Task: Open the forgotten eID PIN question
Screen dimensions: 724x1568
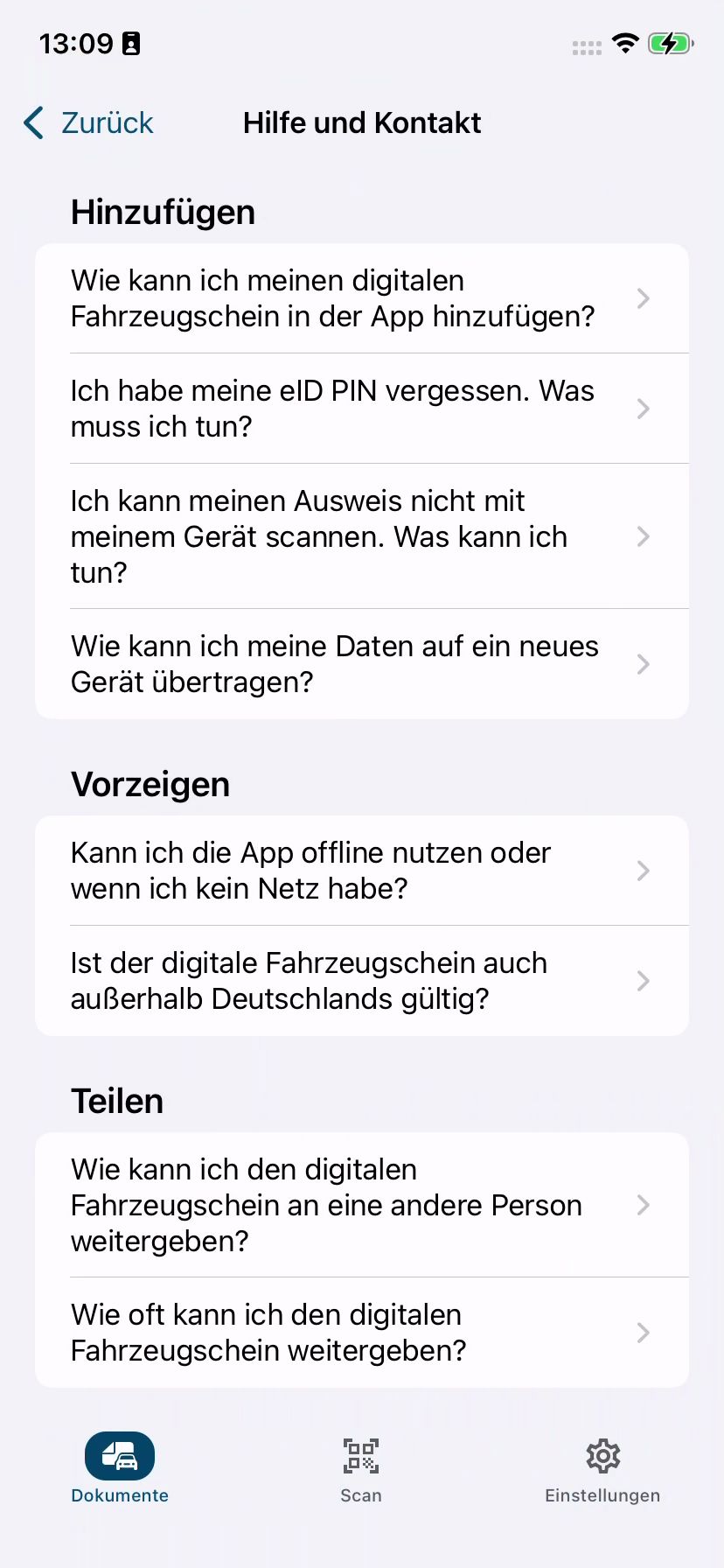Action: click(361, 409)
